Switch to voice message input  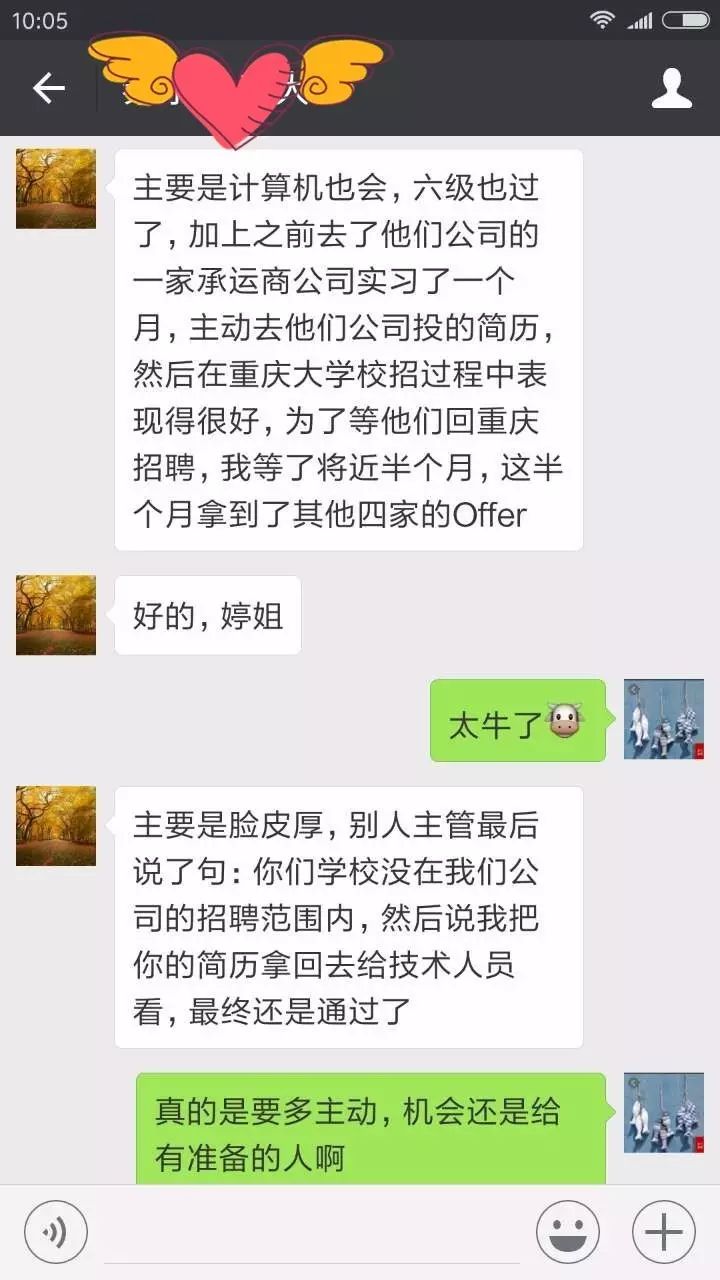(x=56, y=1231)
